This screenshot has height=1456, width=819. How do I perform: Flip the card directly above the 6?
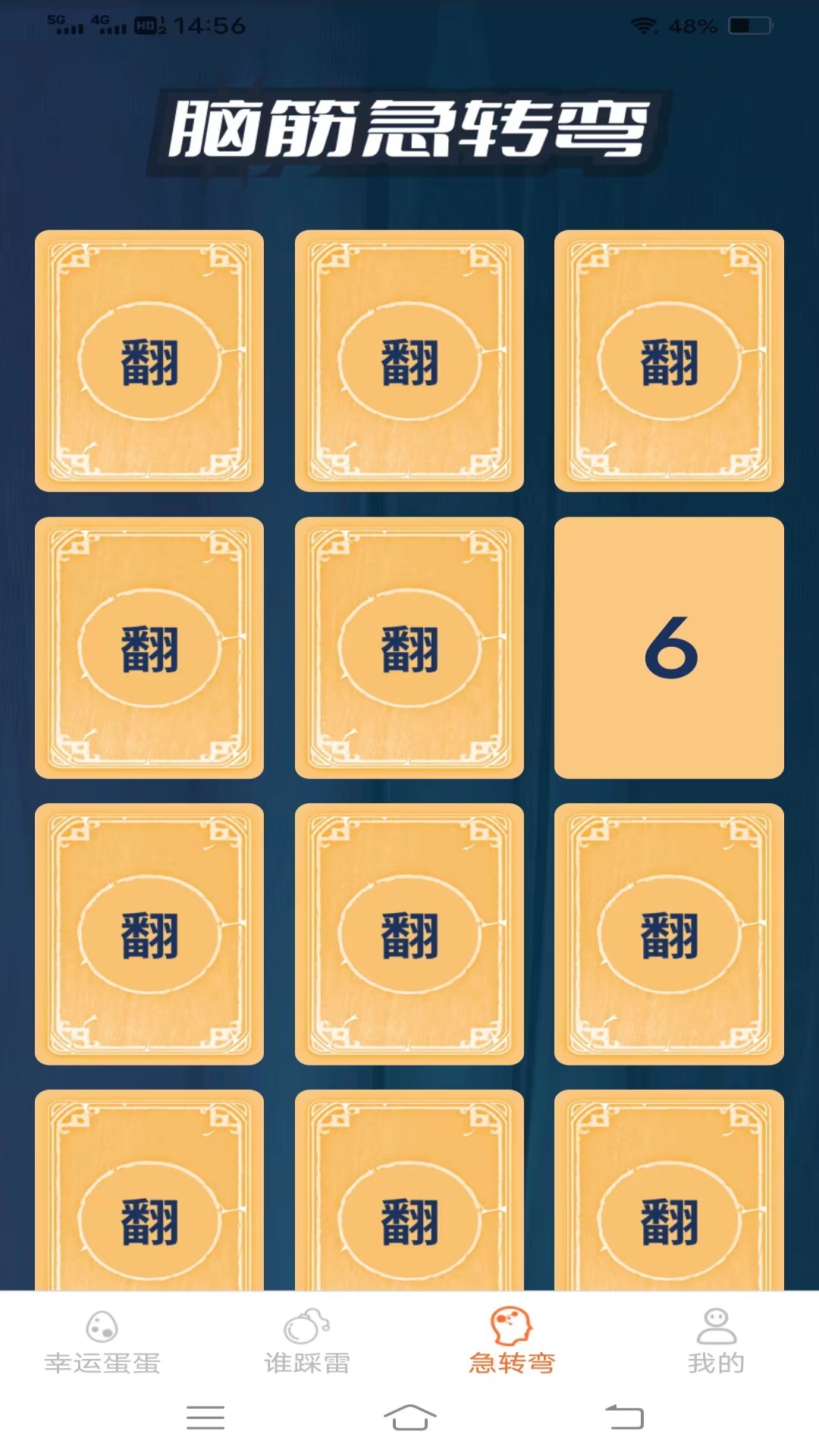669,361
